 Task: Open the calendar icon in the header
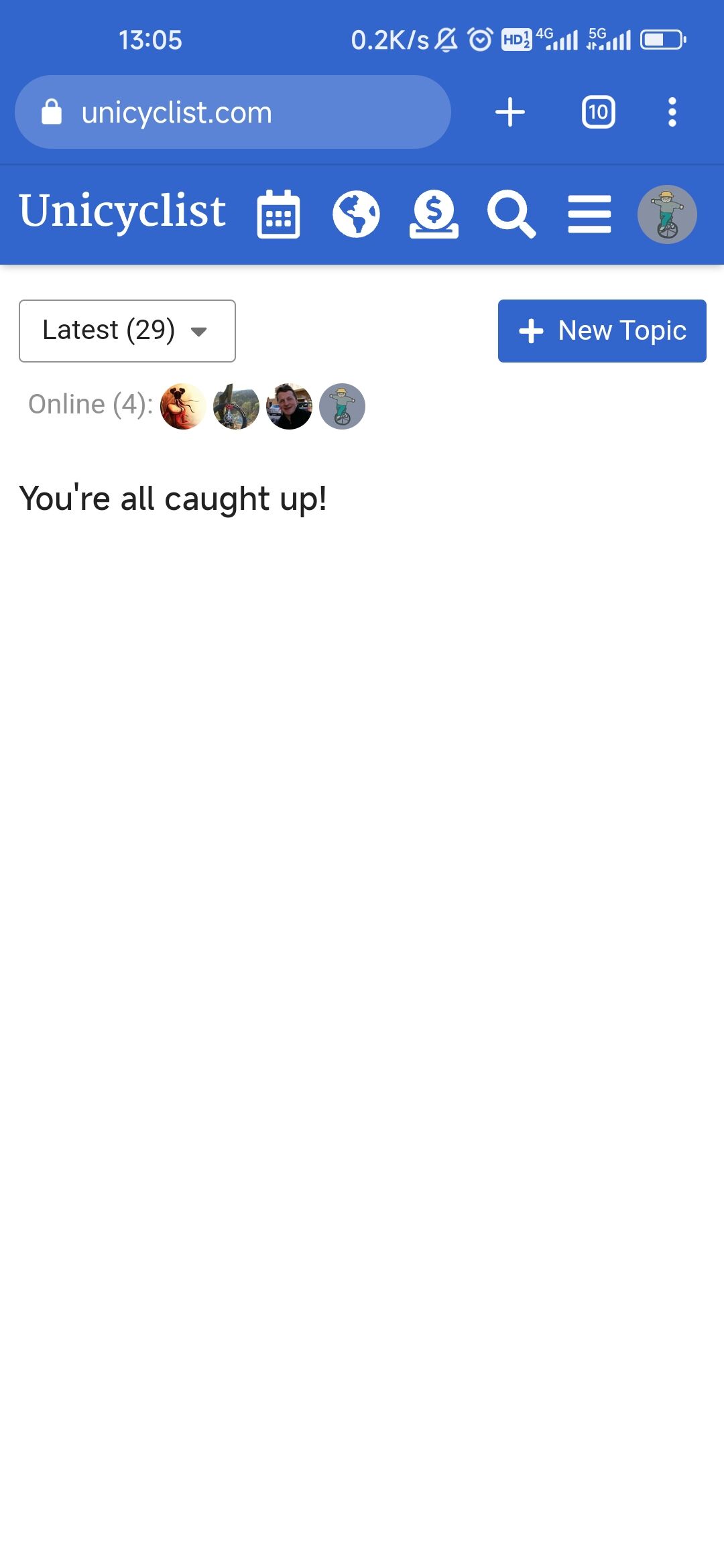pyautogui.click(x=278, y=214)
